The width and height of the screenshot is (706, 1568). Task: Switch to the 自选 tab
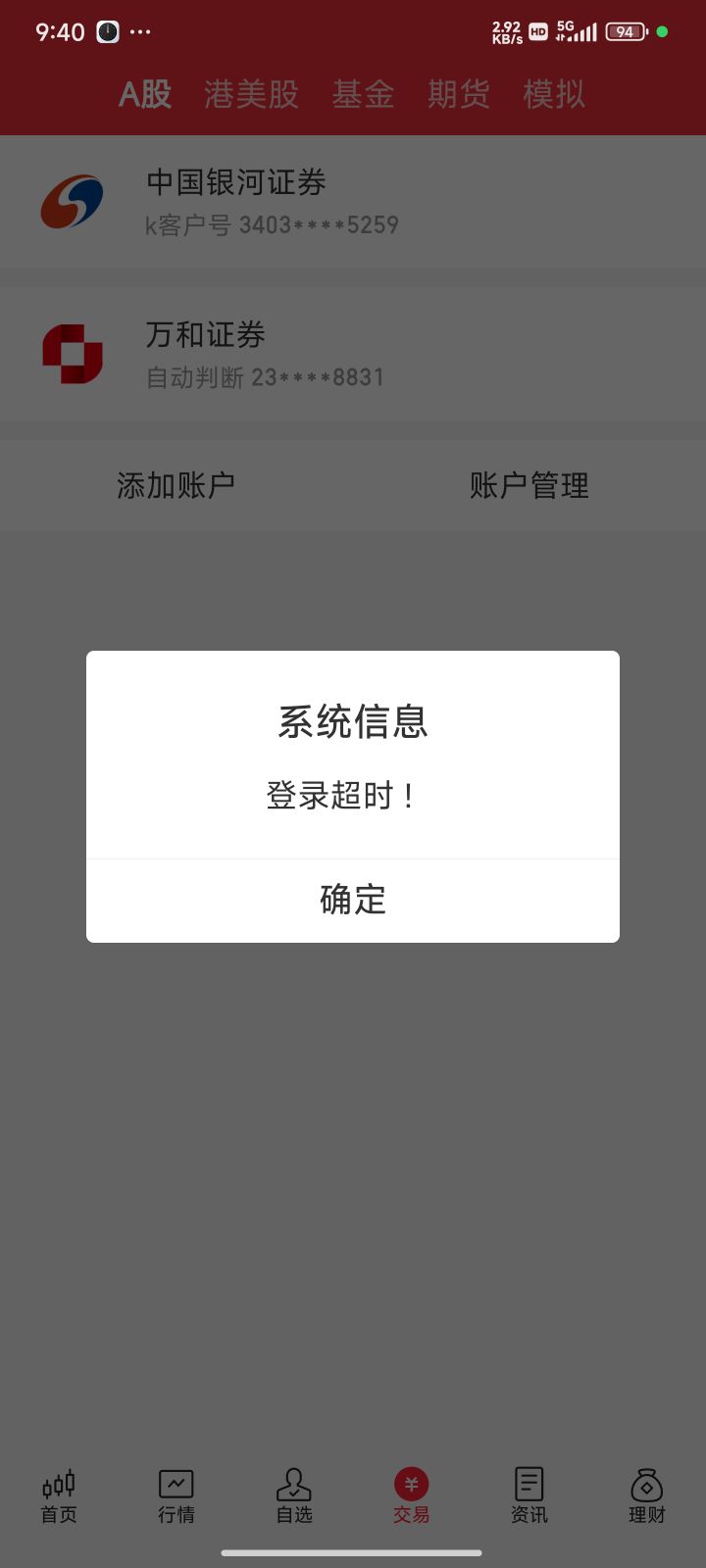click(294, 1496)
